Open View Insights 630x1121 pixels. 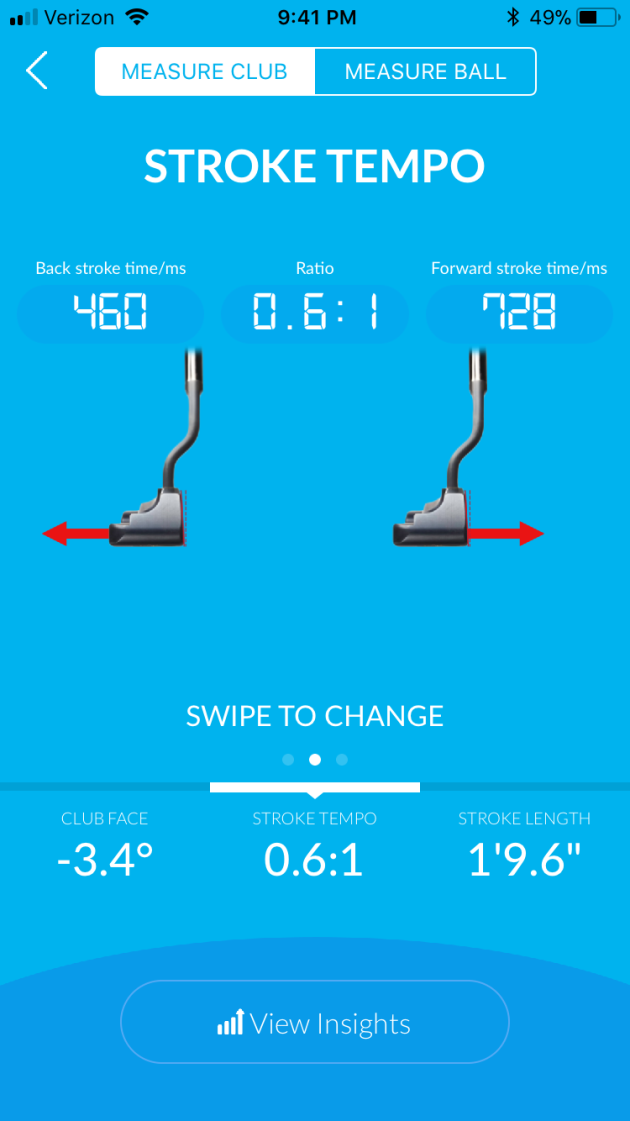coord(314,1023)
